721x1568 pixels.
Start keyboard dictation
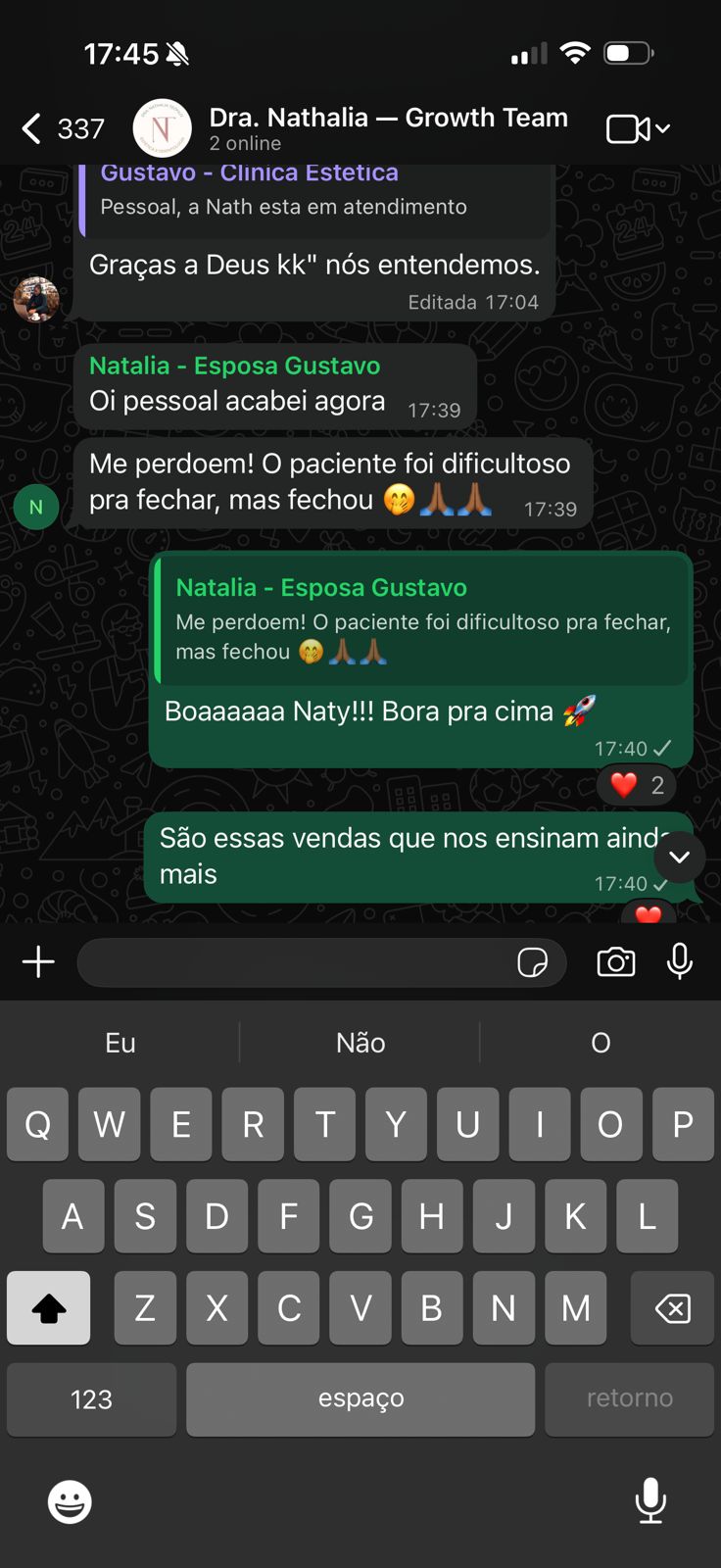click(650, 1500)
